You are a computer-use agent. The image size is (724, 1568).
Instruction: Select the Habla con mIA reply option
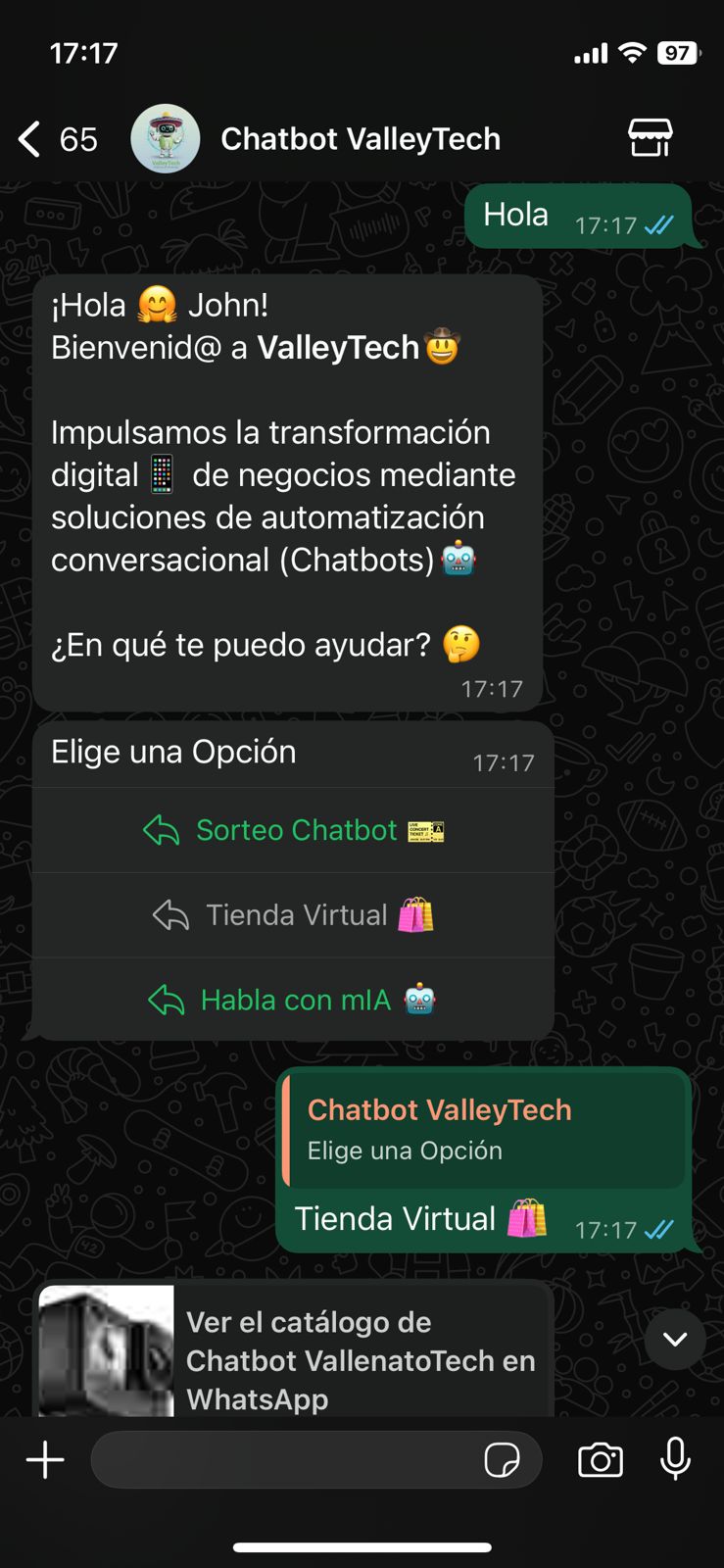[x=294, y=1000]
